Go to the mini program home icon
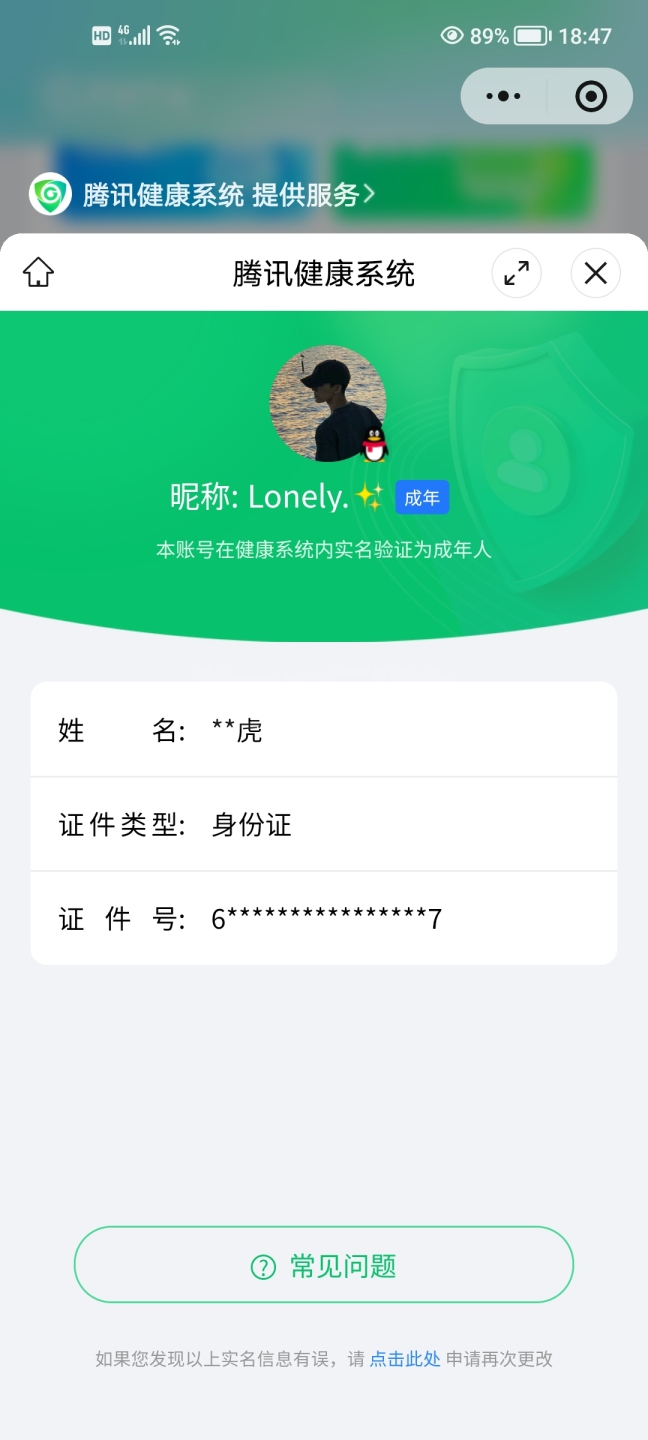 (x=38, y=272)
